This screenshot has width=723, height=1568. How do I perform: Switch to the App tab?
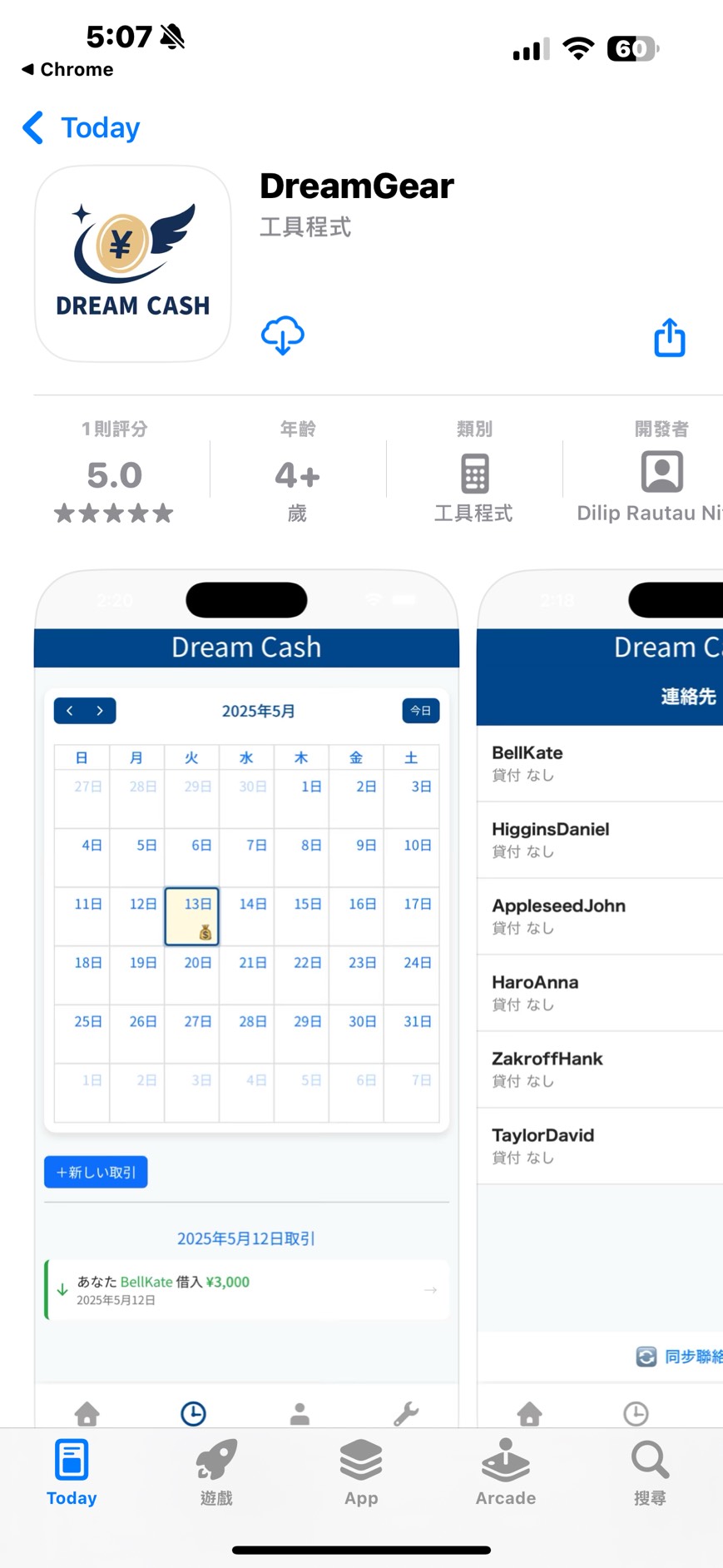[361, 1473]
